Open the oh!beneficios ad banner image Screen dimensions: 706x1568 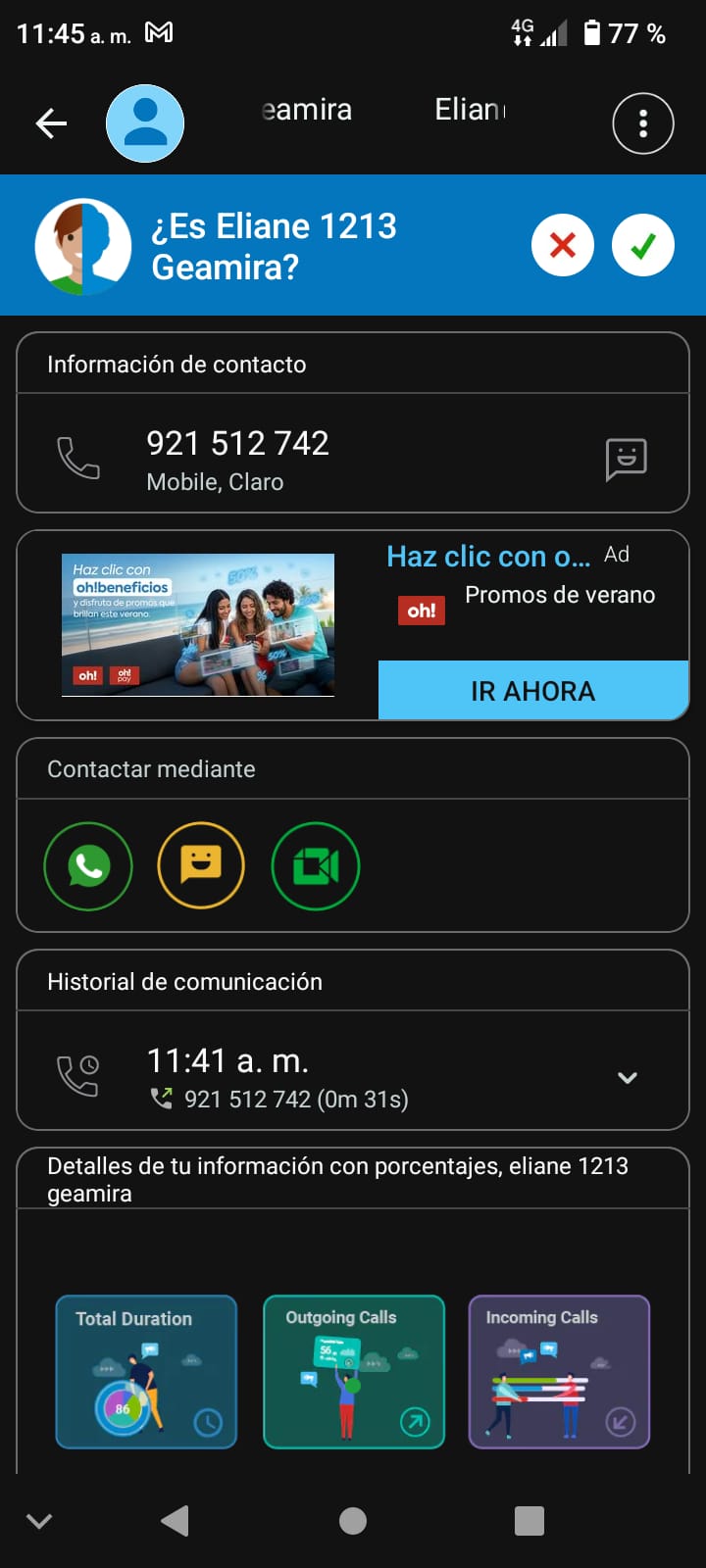coord(198,625)
